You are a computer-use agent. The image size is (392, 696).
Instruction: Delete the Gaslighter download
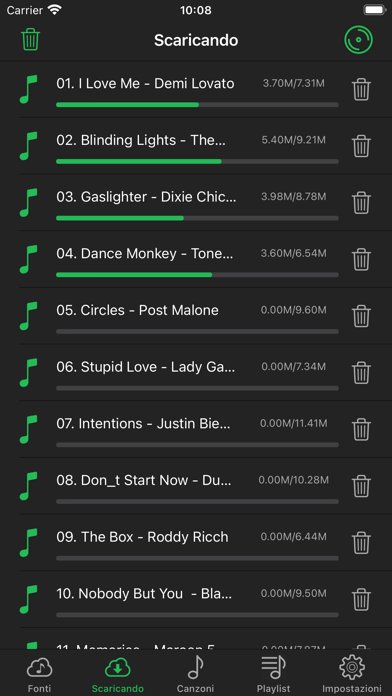click(361, 203)
